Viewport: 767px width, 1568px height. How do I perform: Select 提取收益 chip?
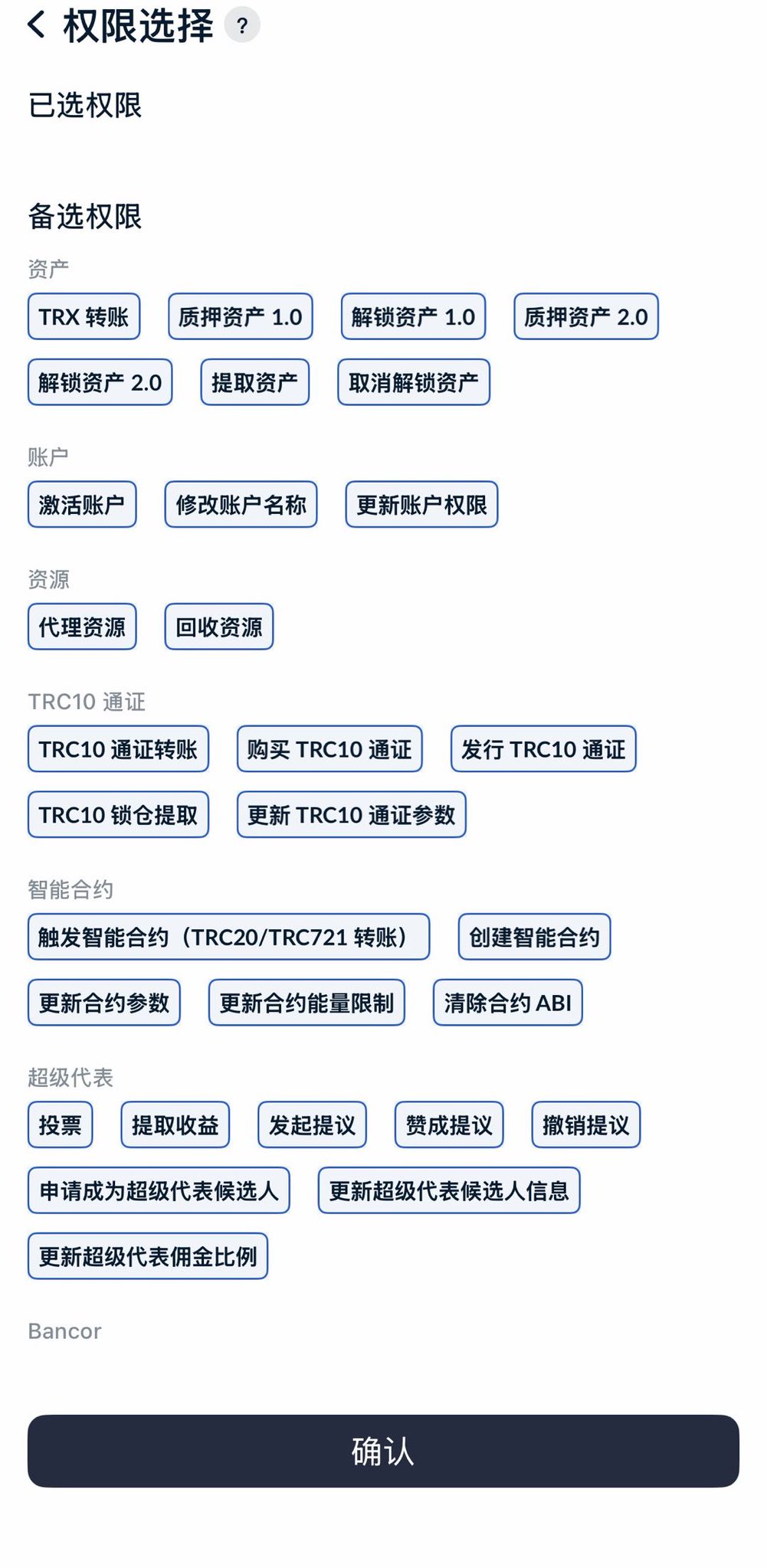175,1125
